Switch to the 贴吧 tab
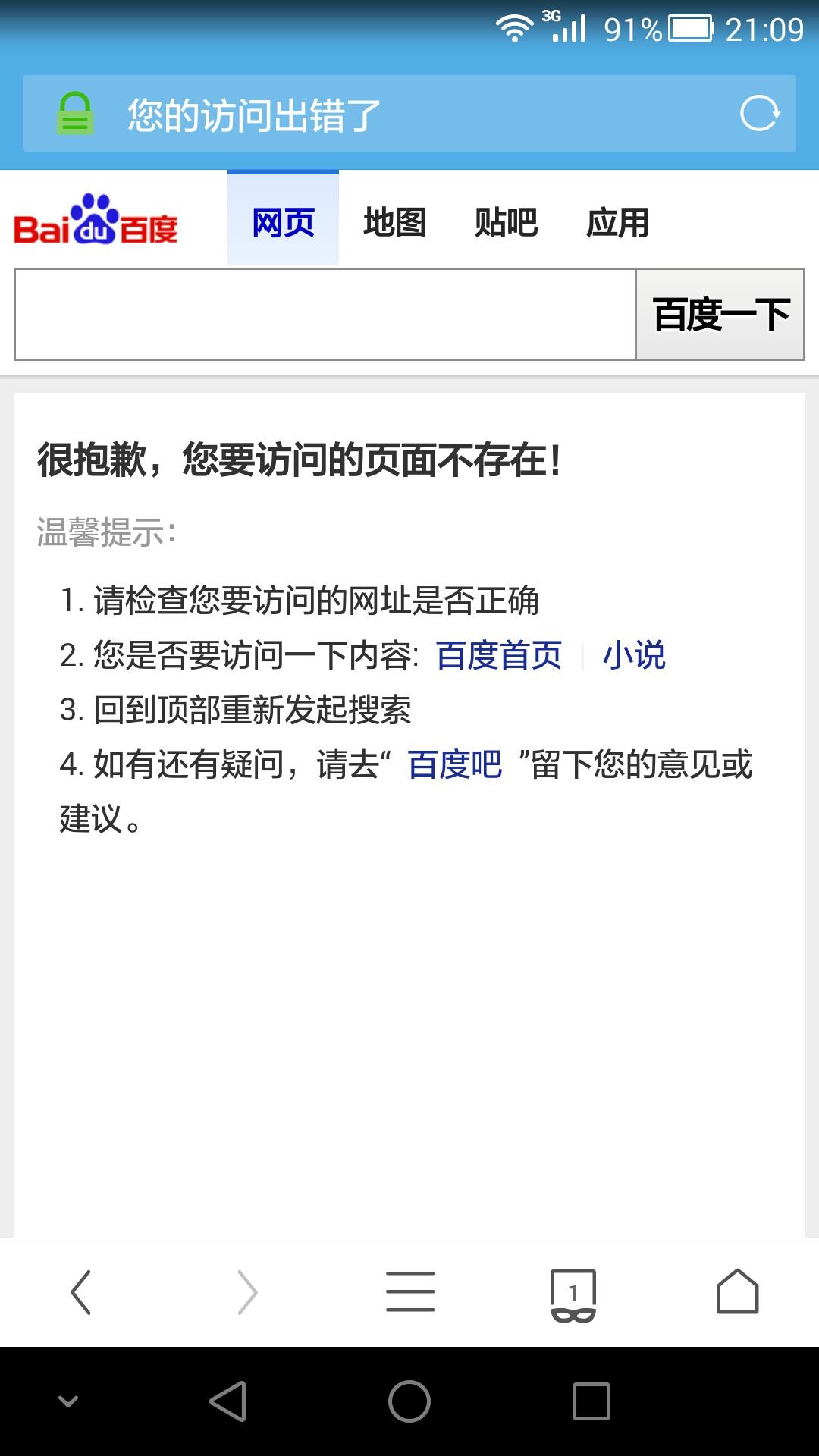The height and width of the screenshot is (1456, 819). [x=505, y=223]
